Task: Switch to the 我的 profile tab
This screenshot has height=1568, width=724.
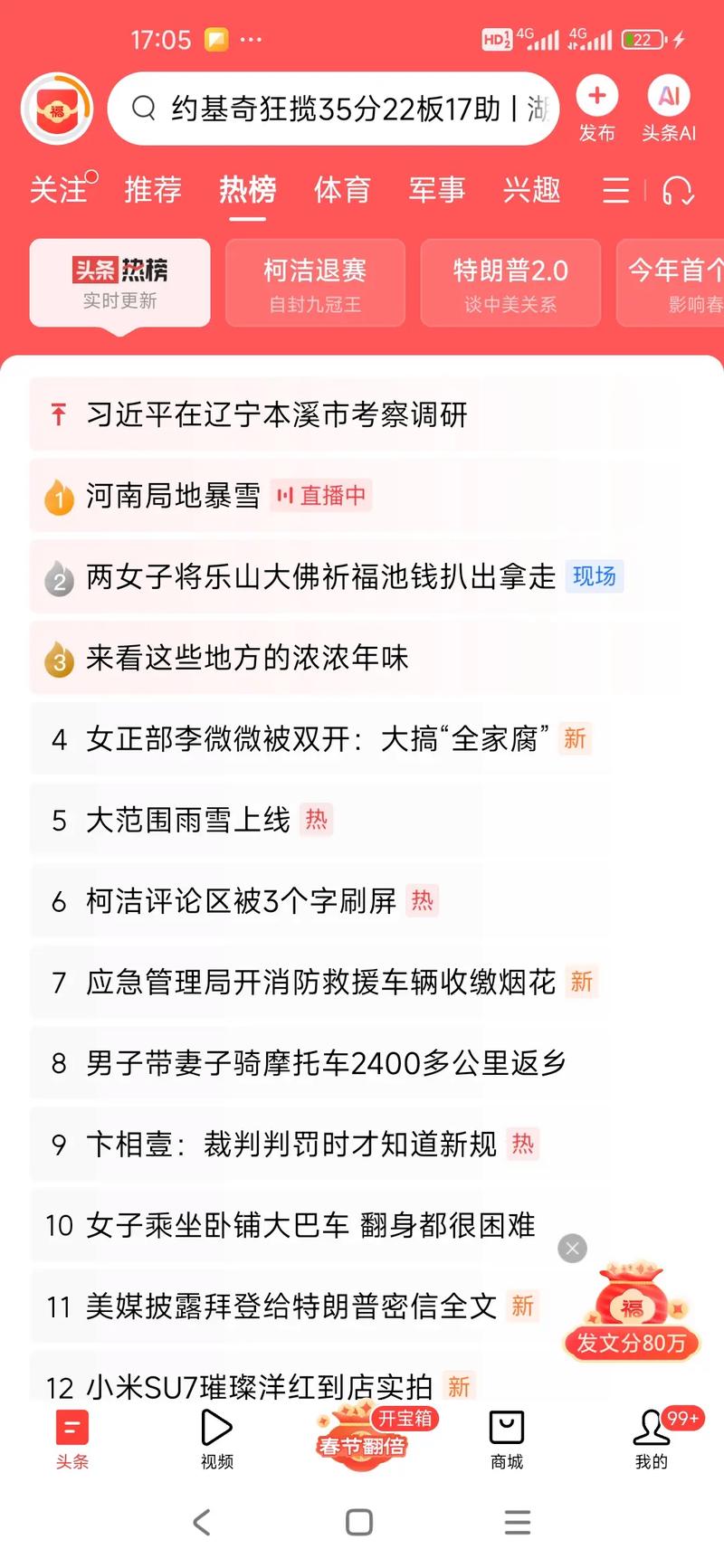Action: [x=652, y=1439]
